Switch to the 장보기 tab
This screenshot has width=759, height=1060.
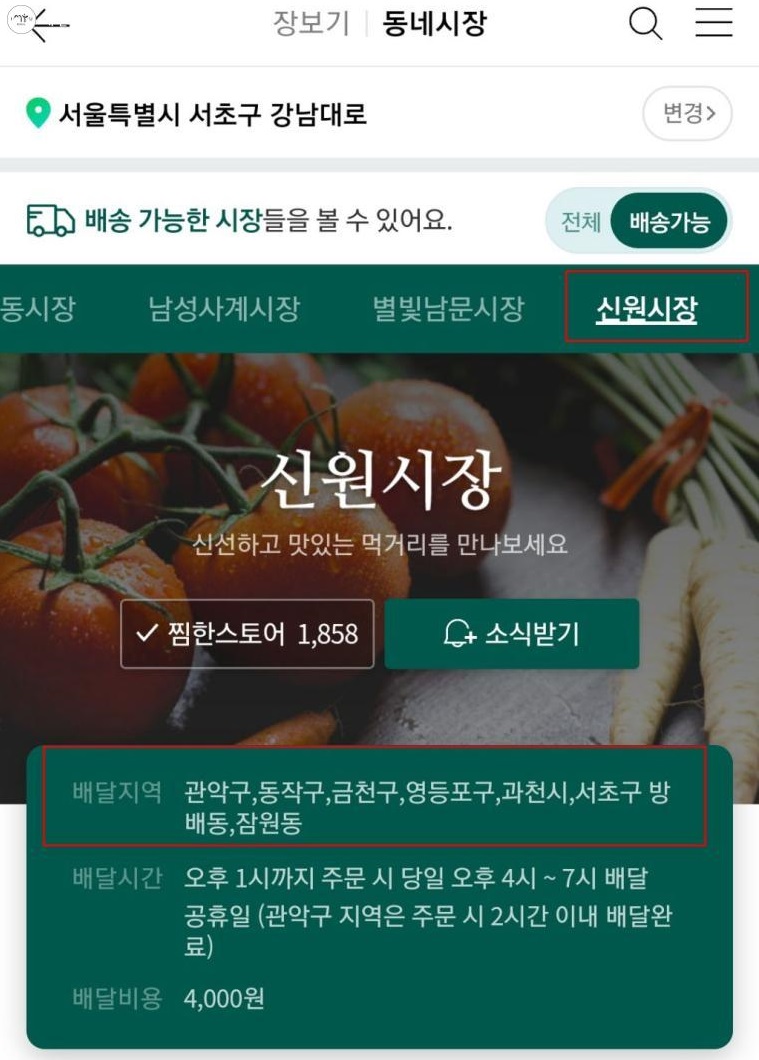(x=311, y=24)
